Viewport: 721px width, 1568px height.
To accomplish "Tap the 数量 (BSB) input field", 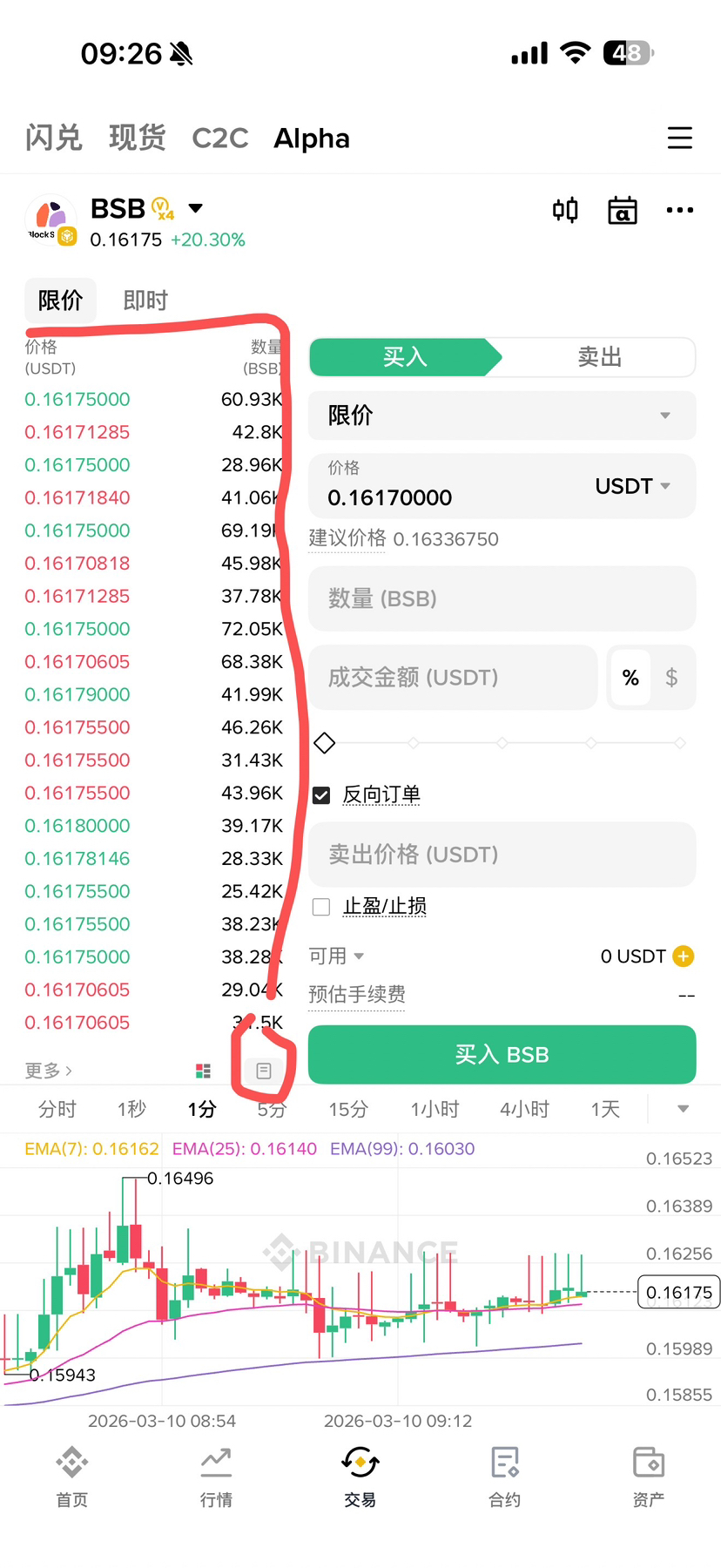I will click(x=502, y=598).
